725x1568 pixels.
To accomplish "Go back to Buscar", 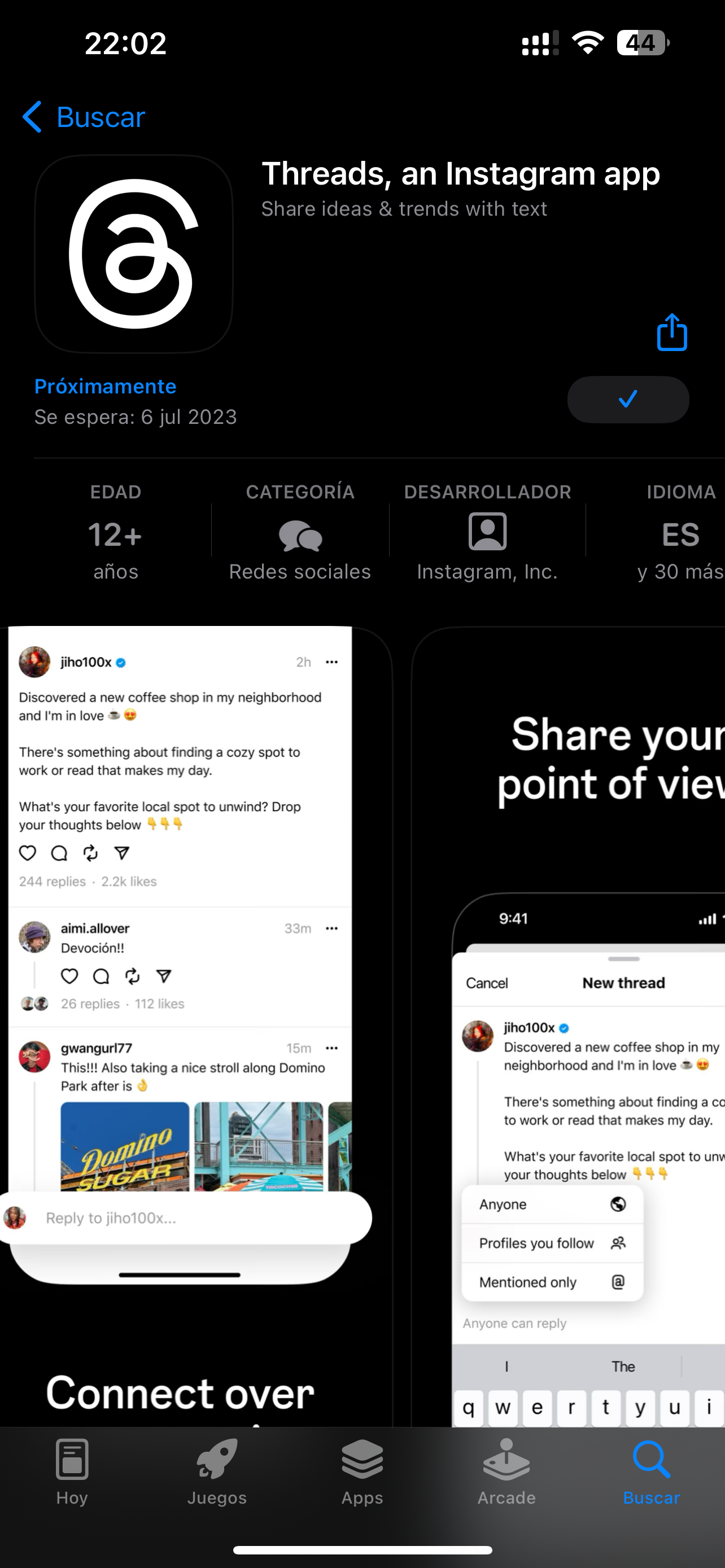I will click(84, 117).
